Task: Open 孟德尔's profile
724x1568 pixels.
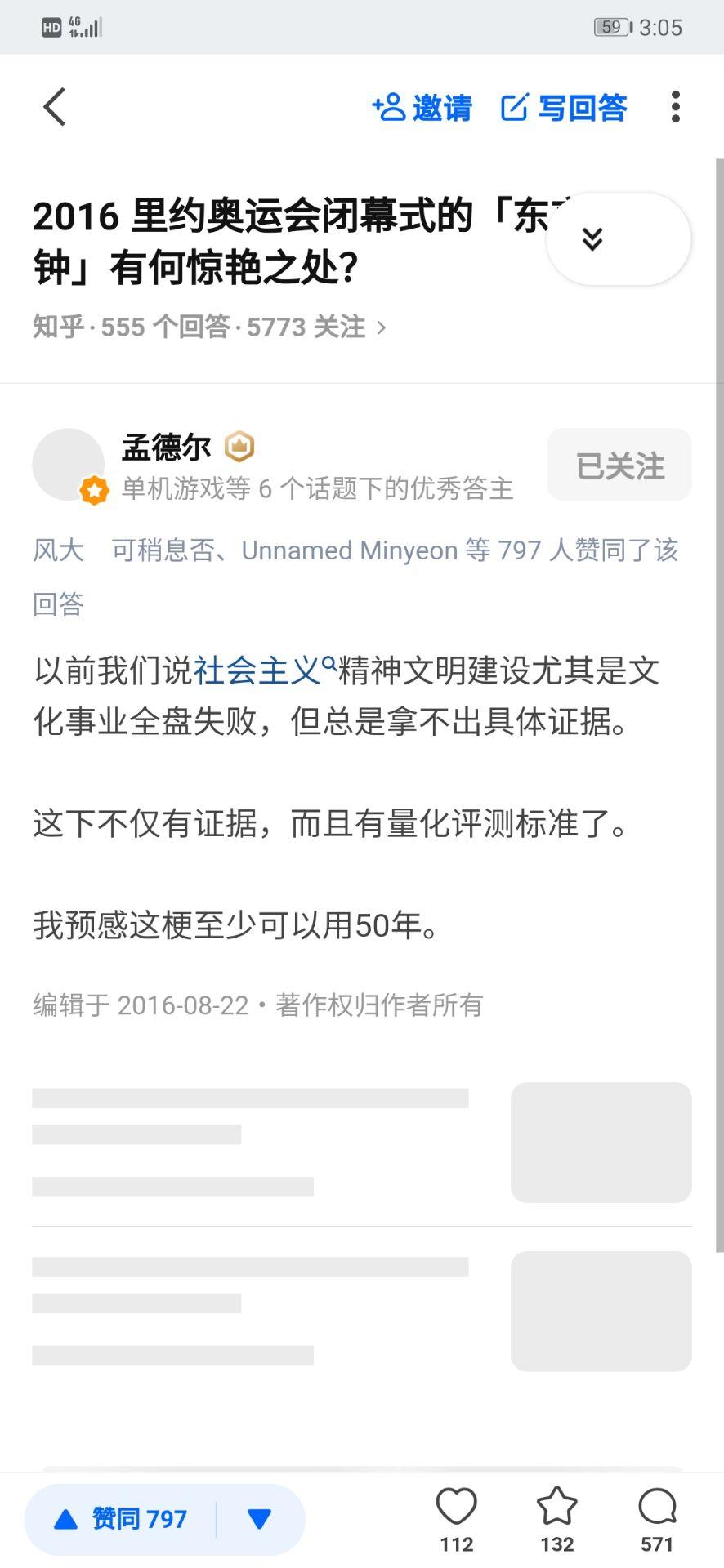Action: [x=167, y=447]
